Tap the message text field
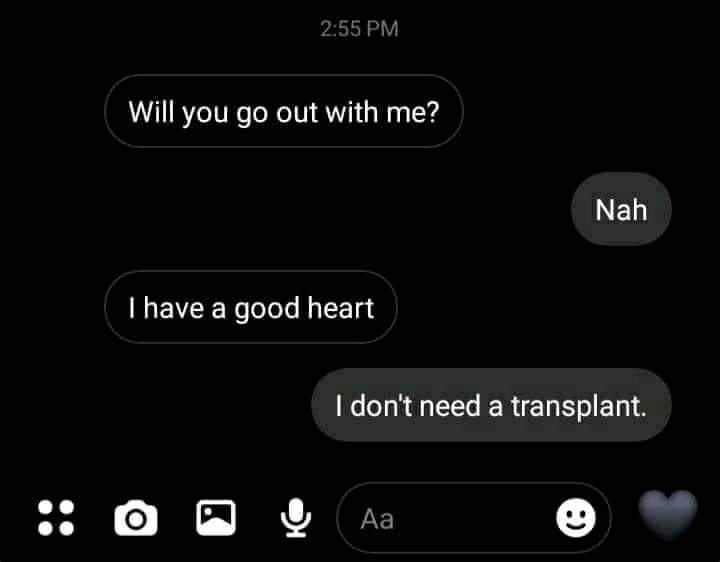 pos(450,518)
